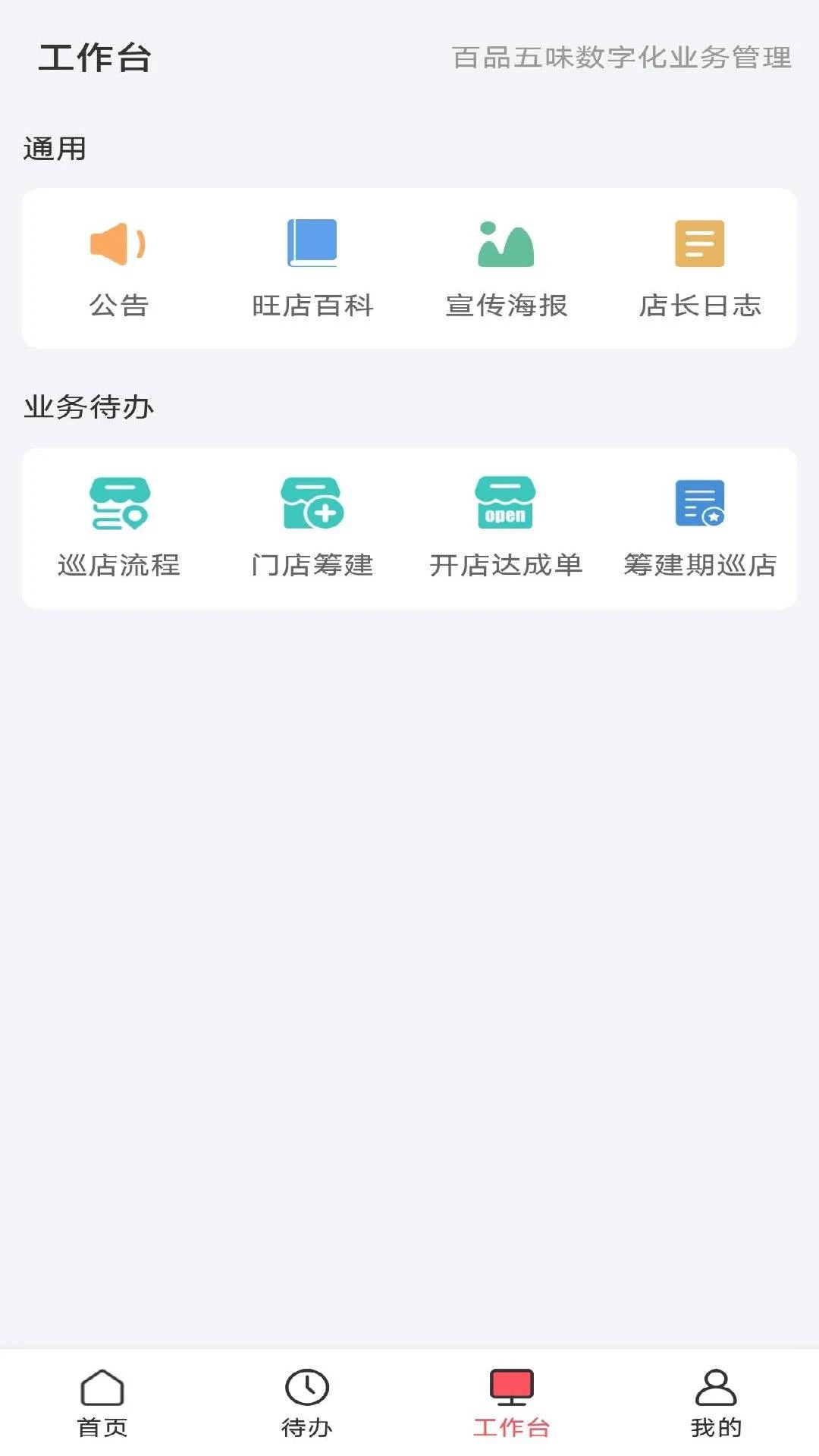819x1456 pixels.
Task: Tap the 公告 text label
Action: click(119, 306)
